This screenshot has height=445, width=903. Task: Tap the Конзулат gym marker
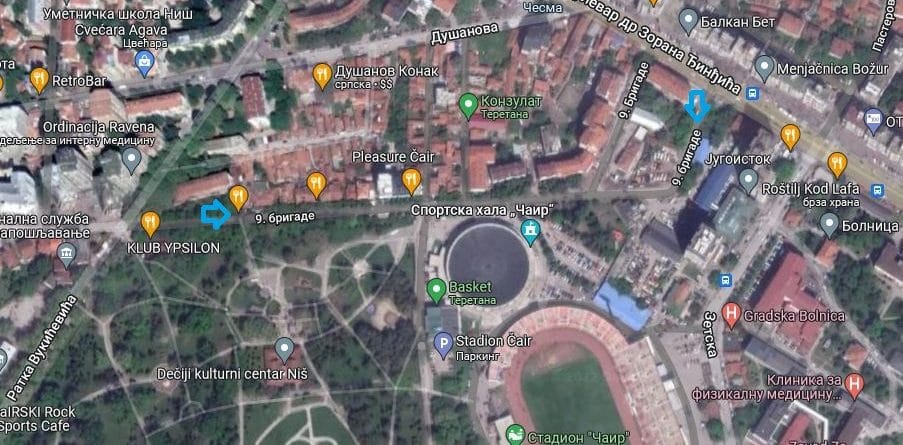(x=467, y=103)
